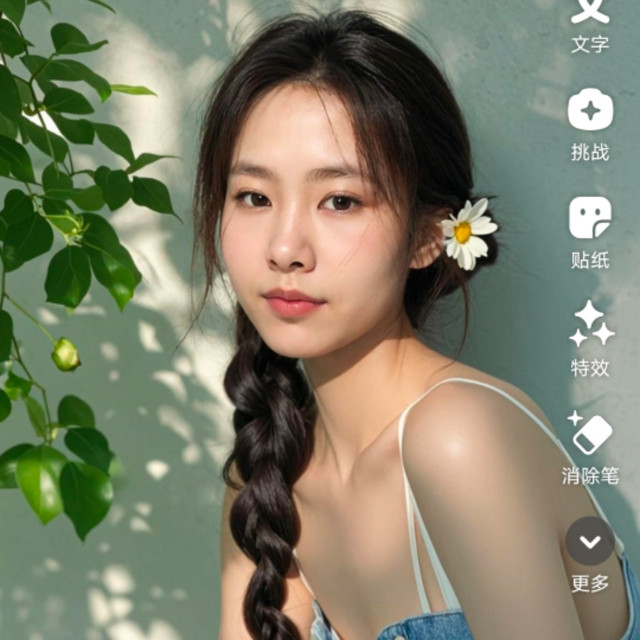
Task: Select the 消除笔 eraser tool
Action: pyautogui.click(x=591, y=448)
